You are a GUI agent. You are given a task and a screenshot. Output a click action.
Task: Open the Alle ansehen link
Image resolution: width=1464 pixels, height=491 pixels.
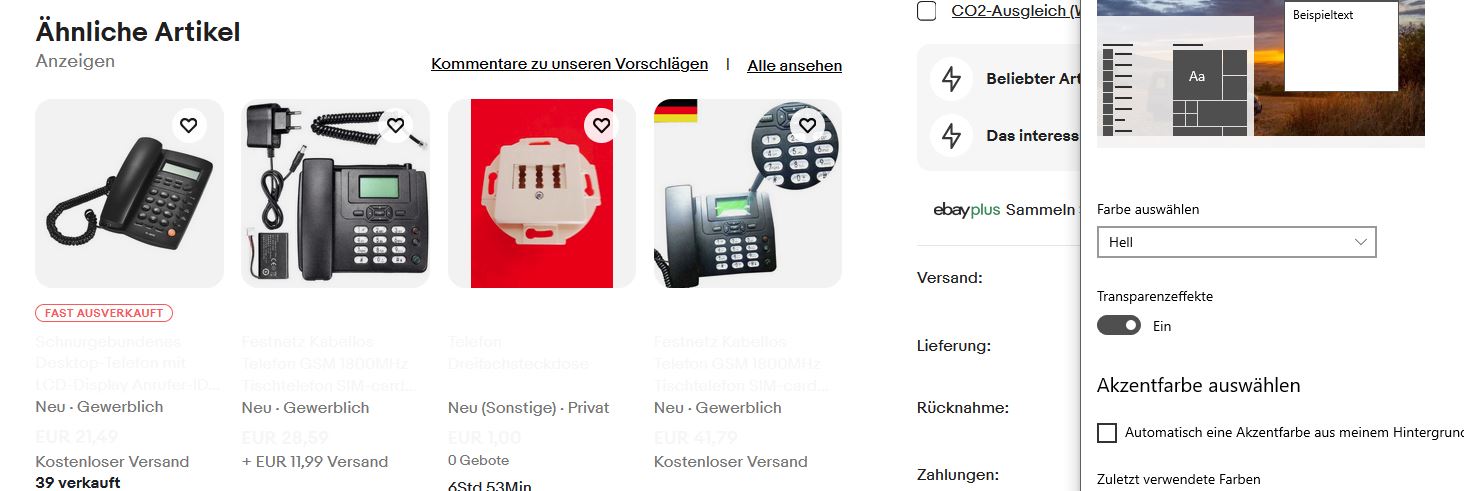pos(794,66)
